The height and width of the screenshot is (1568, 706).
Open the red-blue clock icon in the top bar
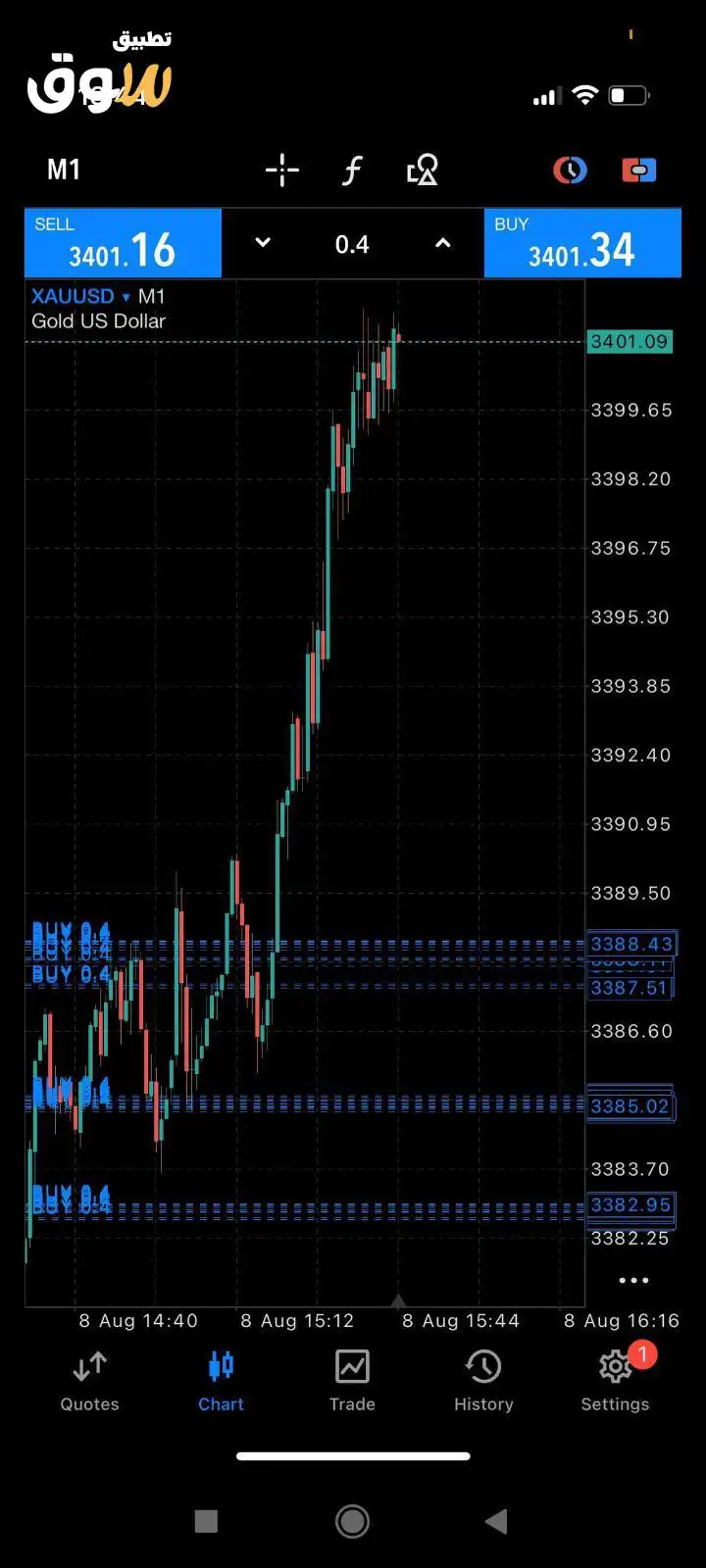(x=570, y=171)
